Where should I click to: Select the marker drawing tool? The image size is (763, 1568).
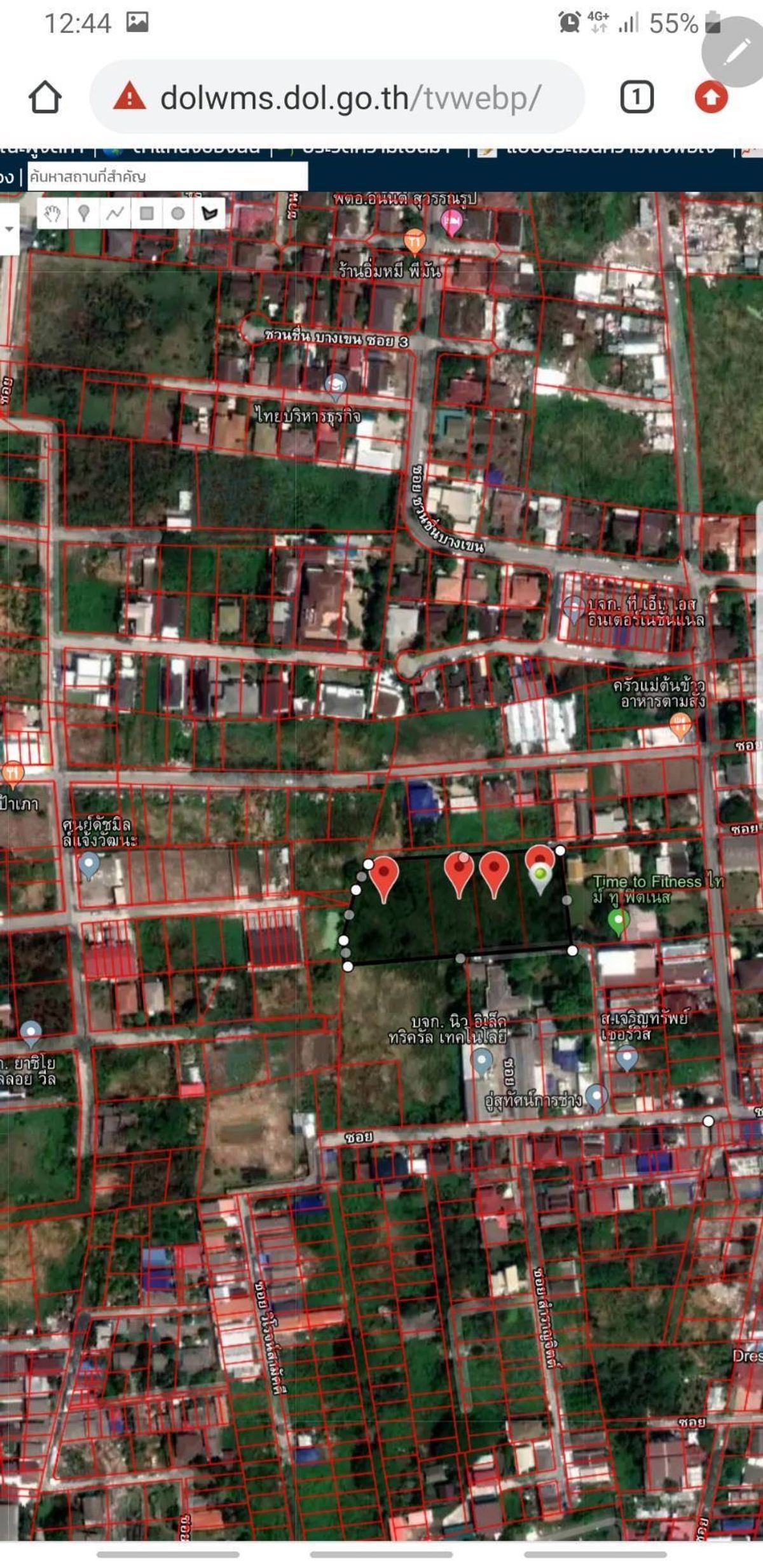[x=83, y=214]
